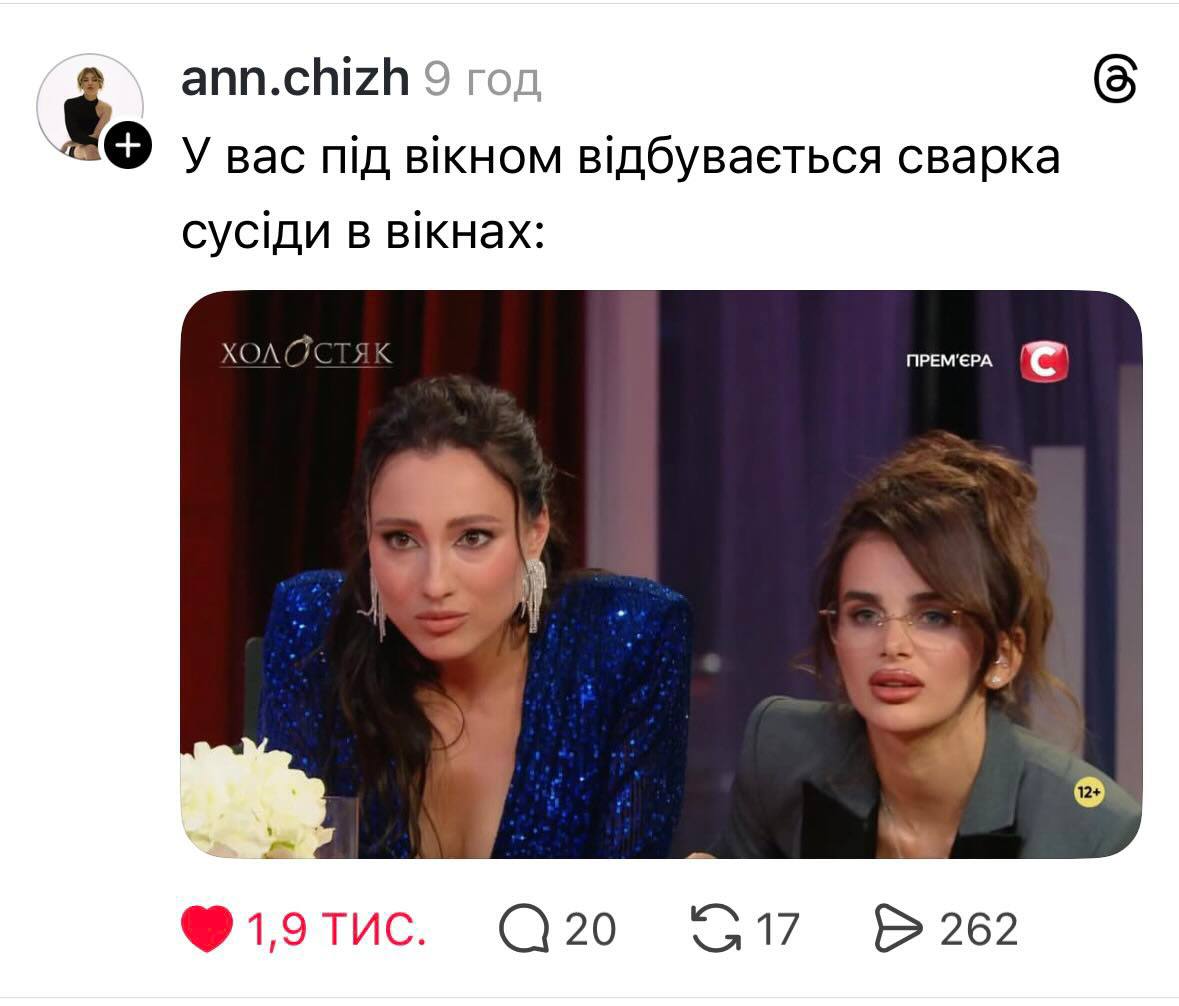1179x1006 pixels.
Task: Open the Threads logo icon
Action: 1116,79
